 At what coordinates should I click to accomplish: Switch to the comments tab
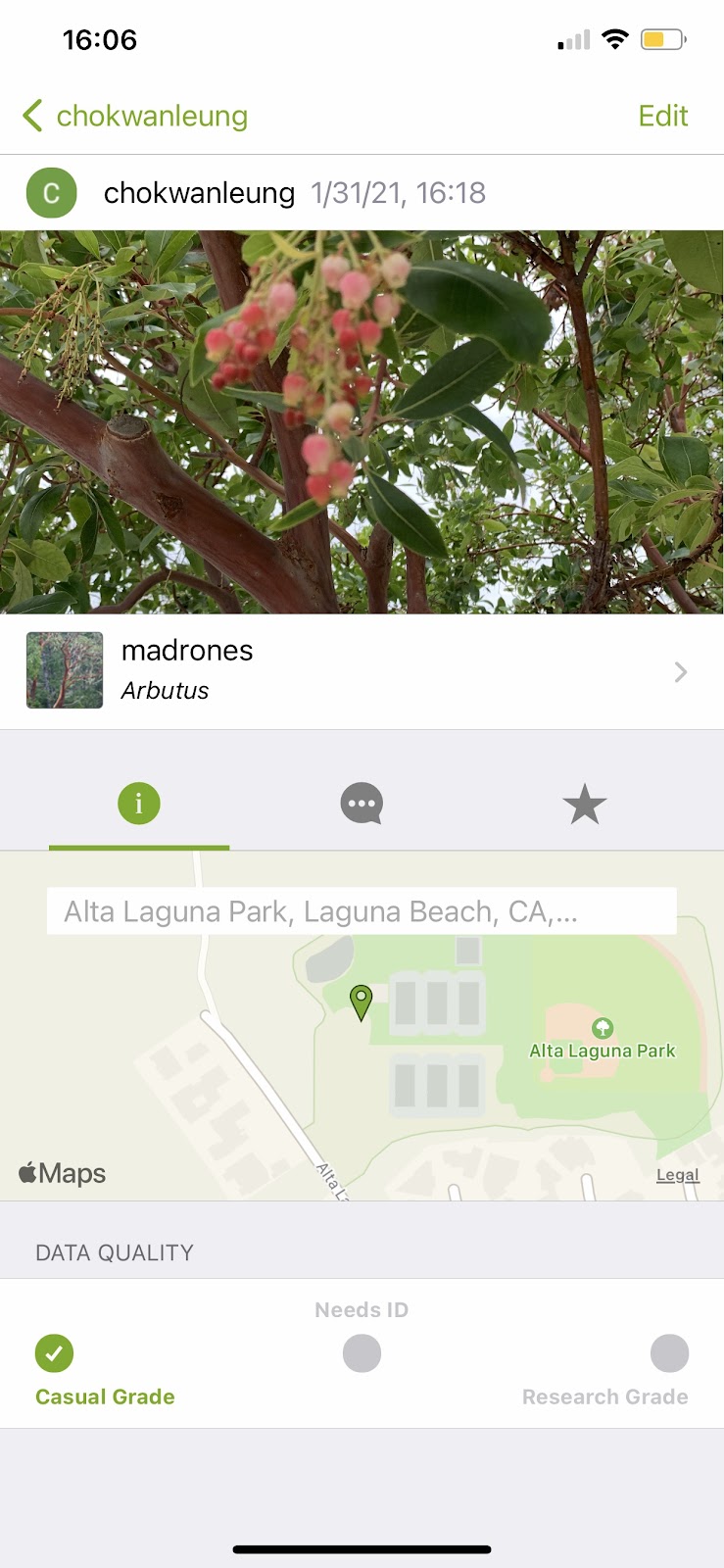(x=362, y=805)
